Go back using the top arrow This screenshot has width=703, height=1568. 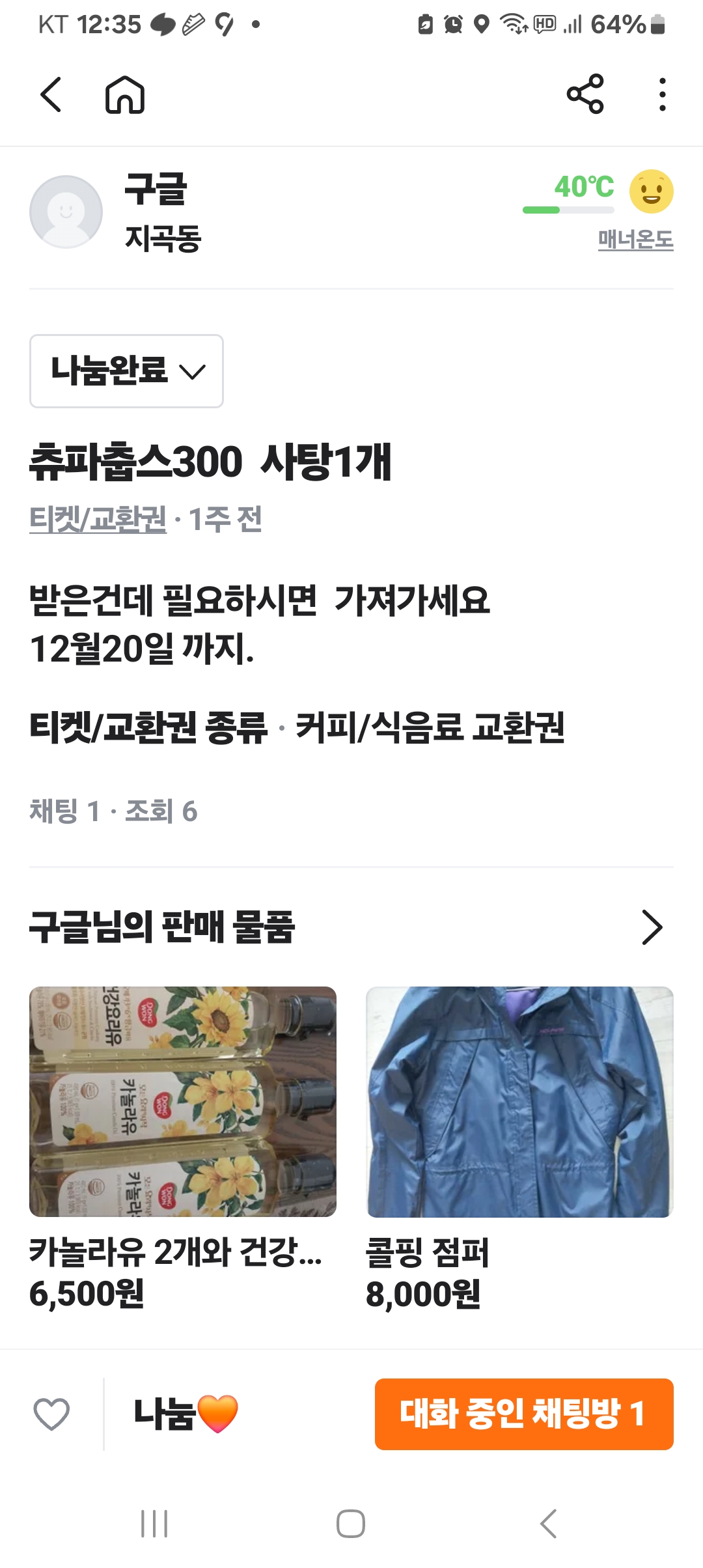click(x=51, y=95)
